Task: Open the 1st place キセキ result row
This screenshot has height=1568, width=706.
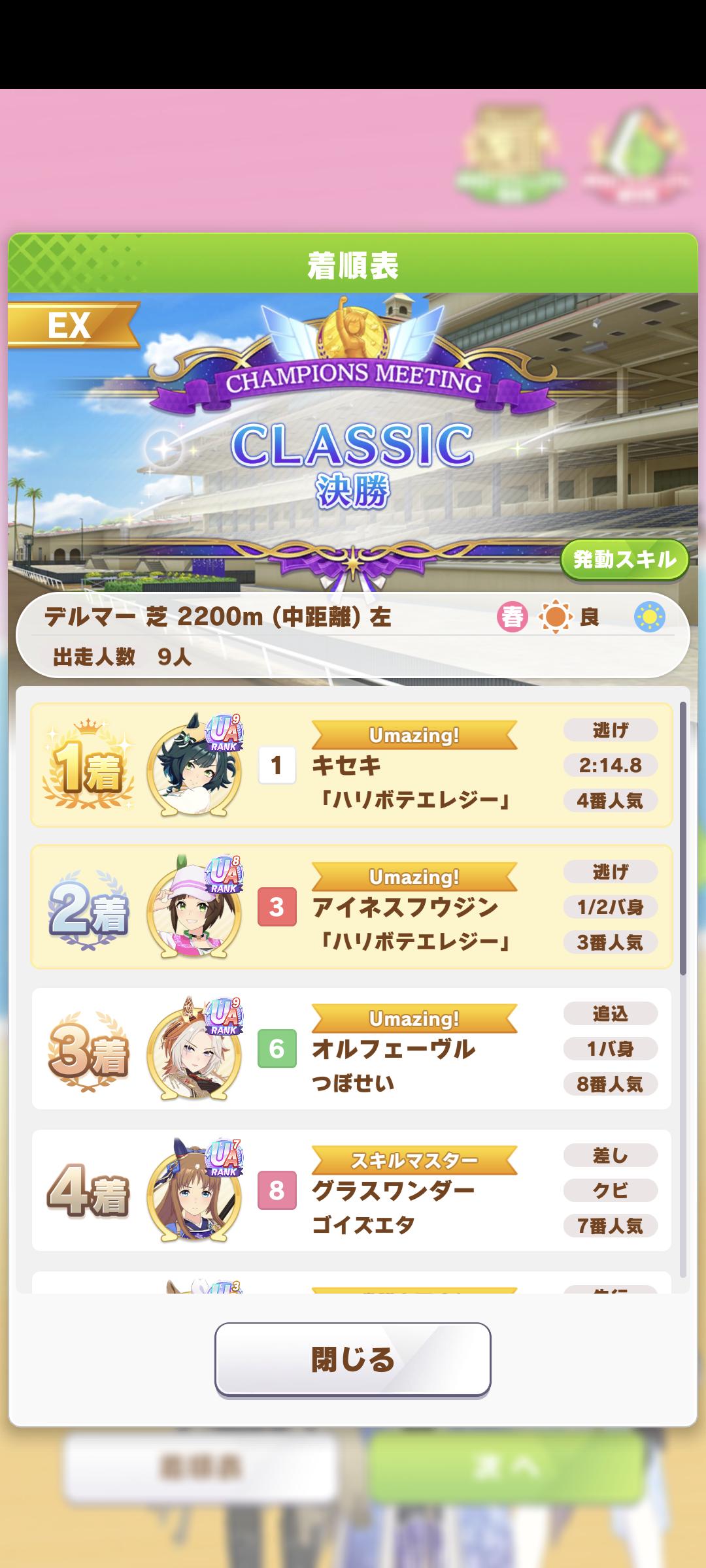Action: click(x=352, y=765)
